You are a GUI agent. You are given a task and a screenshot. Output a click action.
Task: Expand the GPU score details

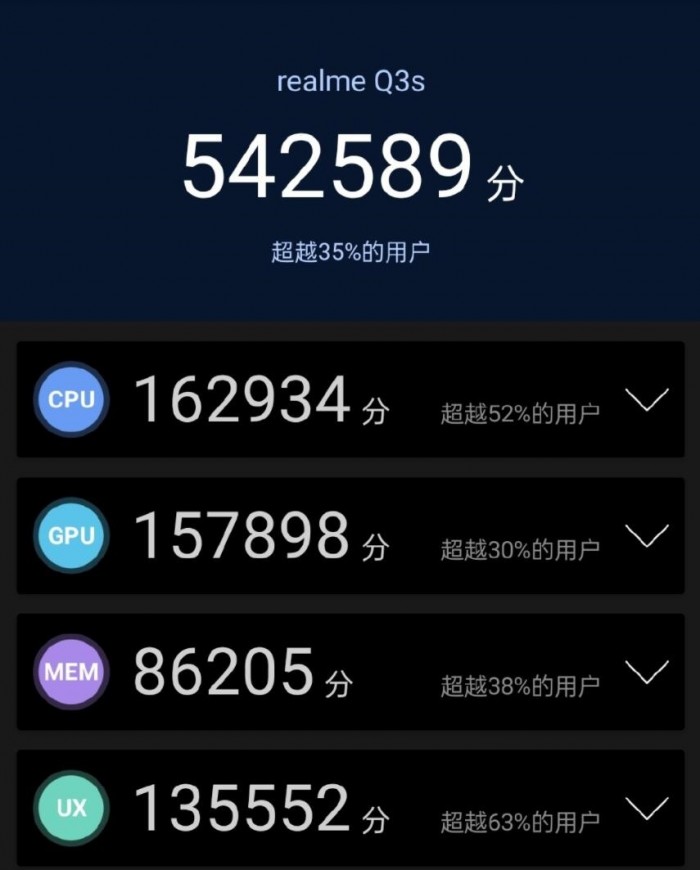pyautogui.click(x=646, y=537)
